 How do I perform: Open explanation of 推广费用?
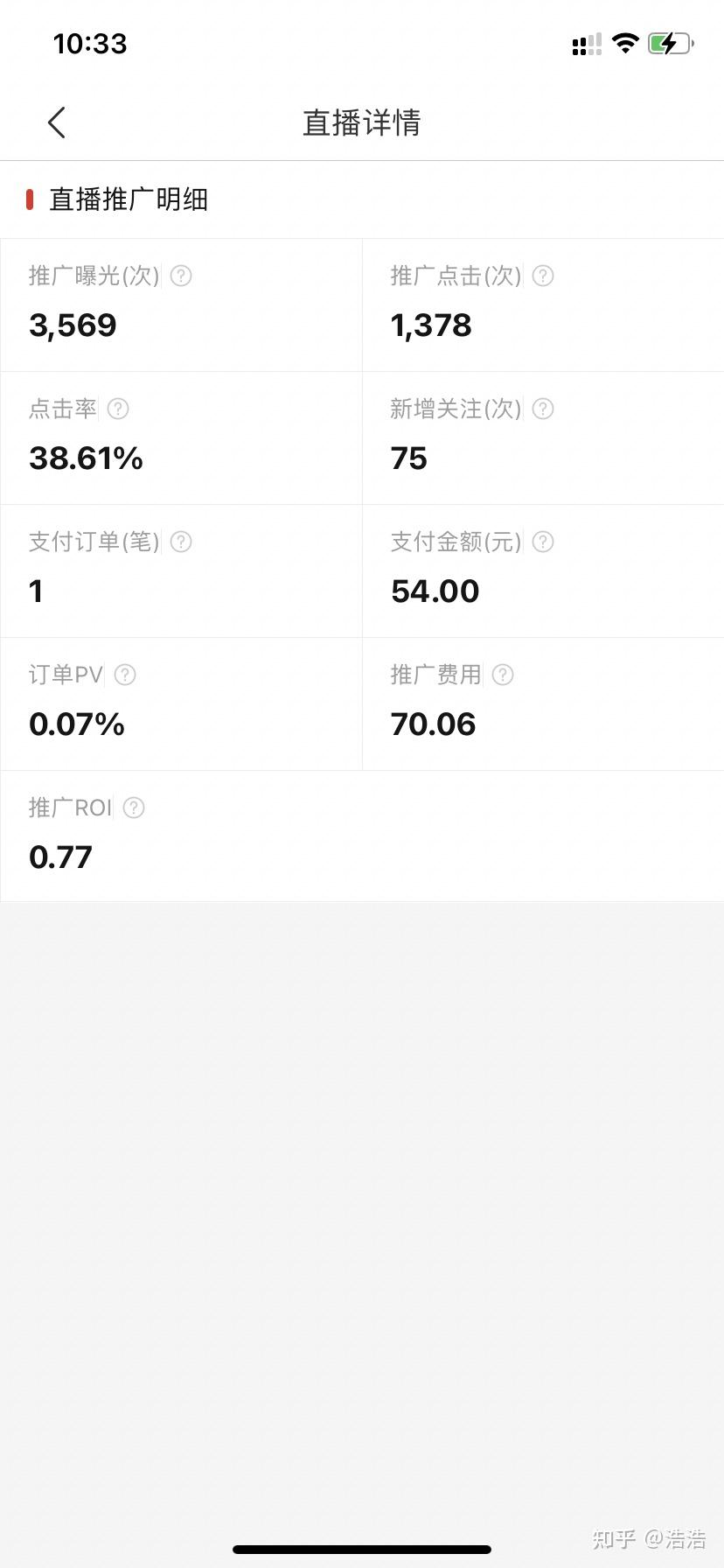[503, 675]
